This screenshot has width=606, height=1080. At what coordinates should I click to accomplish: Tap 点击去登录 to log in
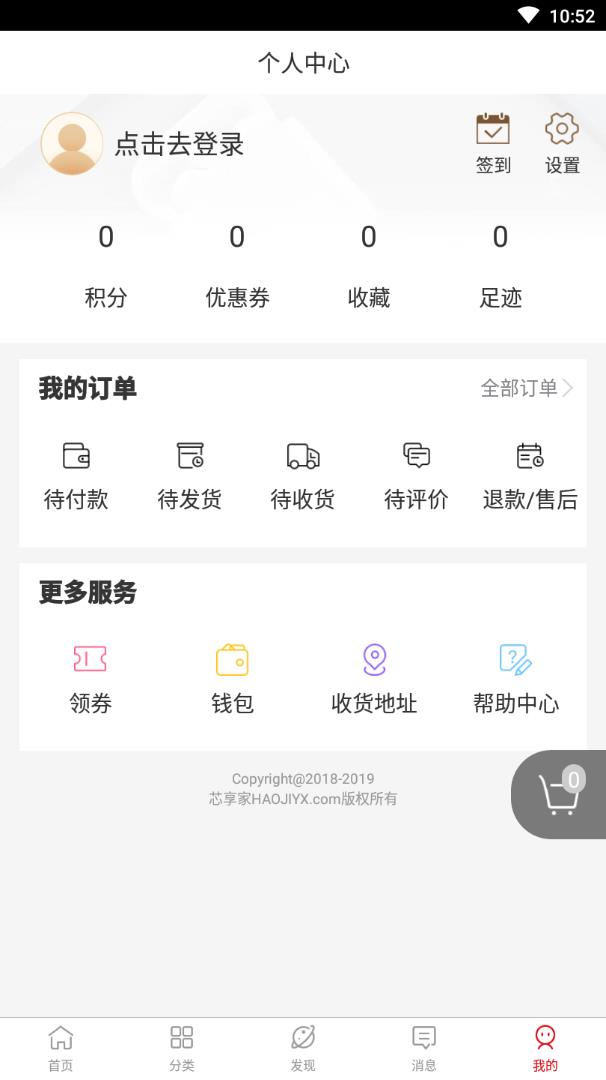pos(179,144)
